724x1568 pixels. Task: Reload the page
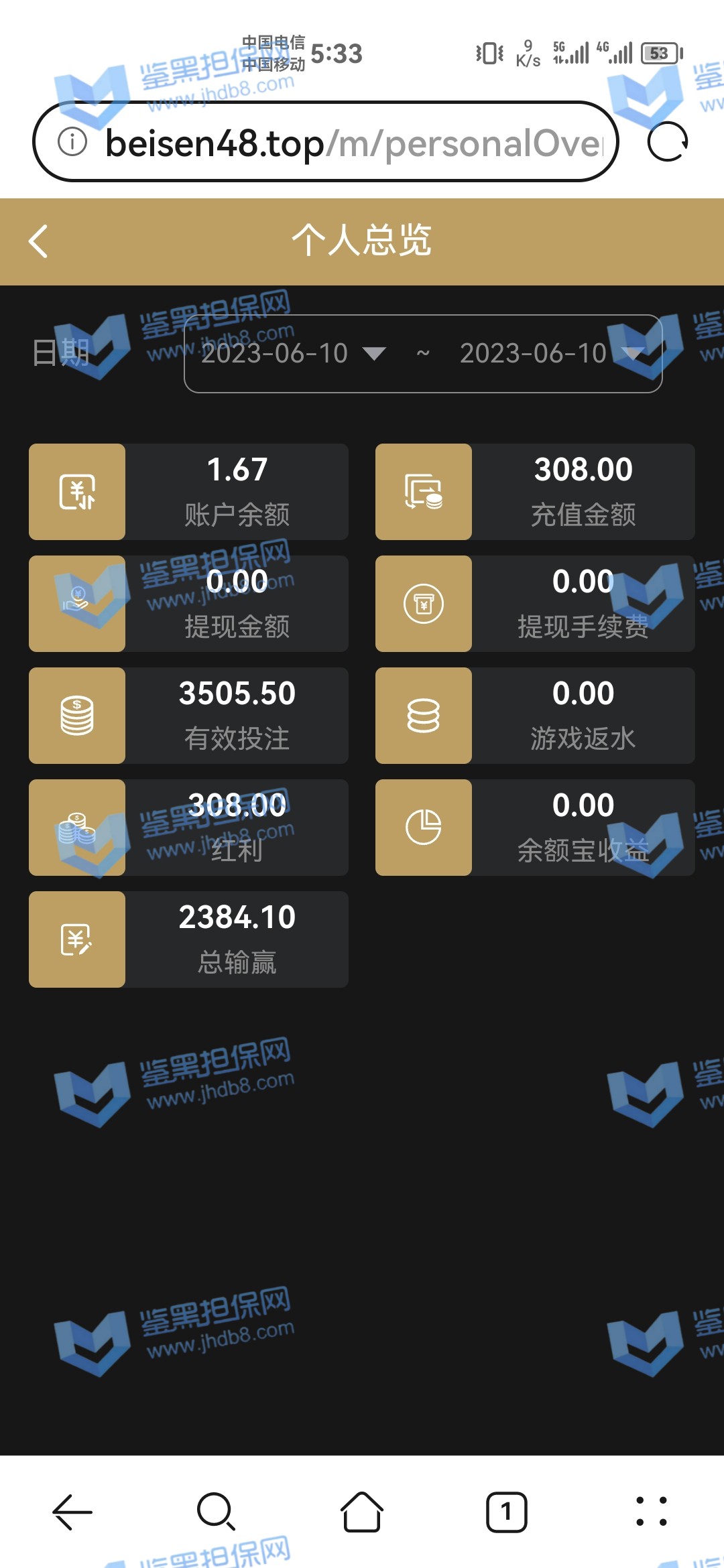coord(667,142)
